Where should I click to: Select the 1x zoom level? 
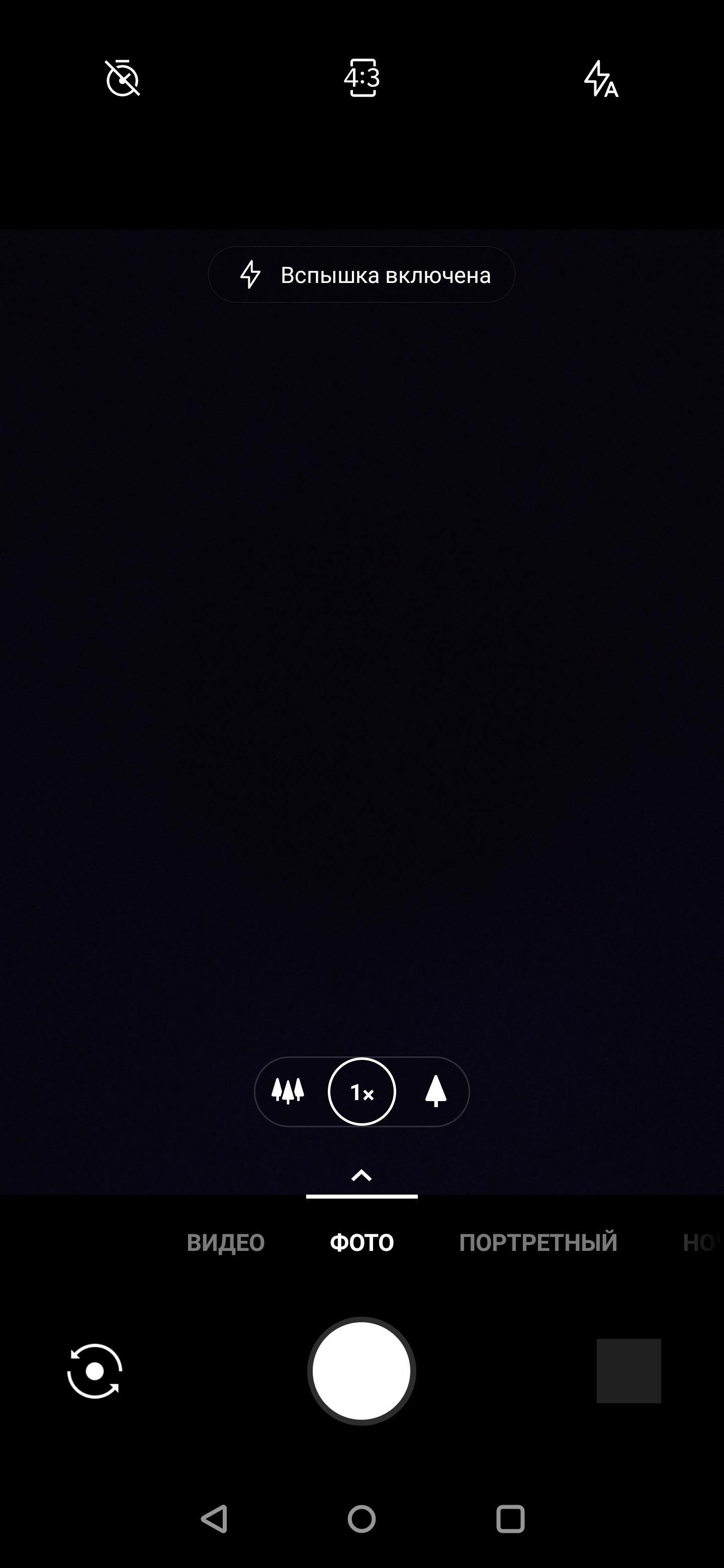pyautogui.click(x=361, y=1092)
